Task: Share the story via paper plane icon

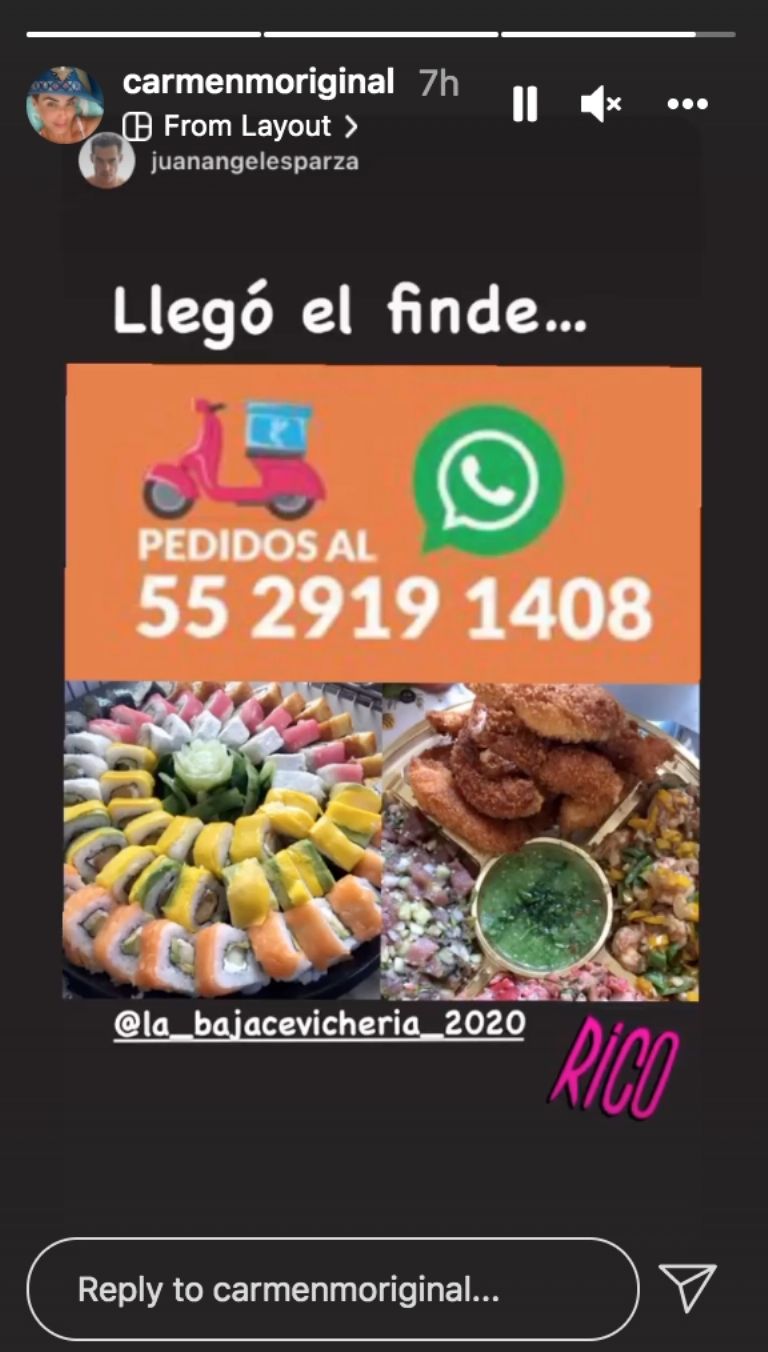Action: point(688,1288)
